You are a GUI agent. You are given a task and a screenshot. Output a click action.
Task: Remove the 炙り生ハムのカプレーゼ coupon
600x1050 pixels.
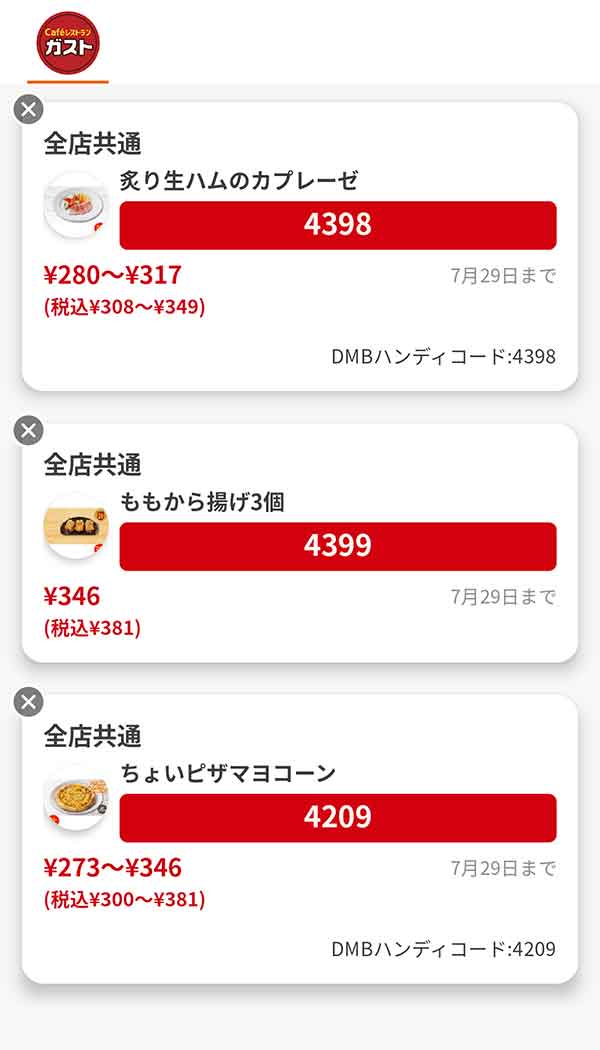pos(29,109)
